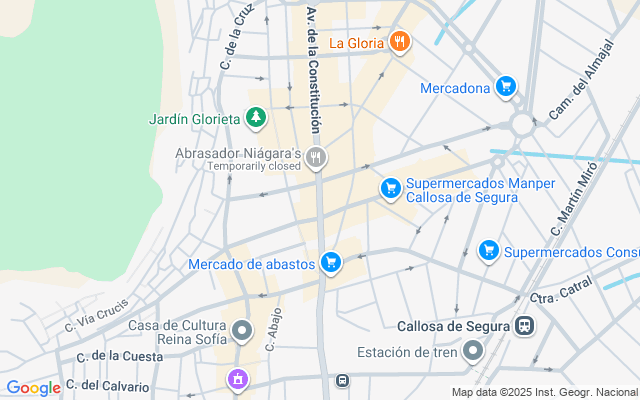Viewport: 640px width, 400px height.
Task: Tap the Estación de tren marker
Action: [x=473, y=351]
